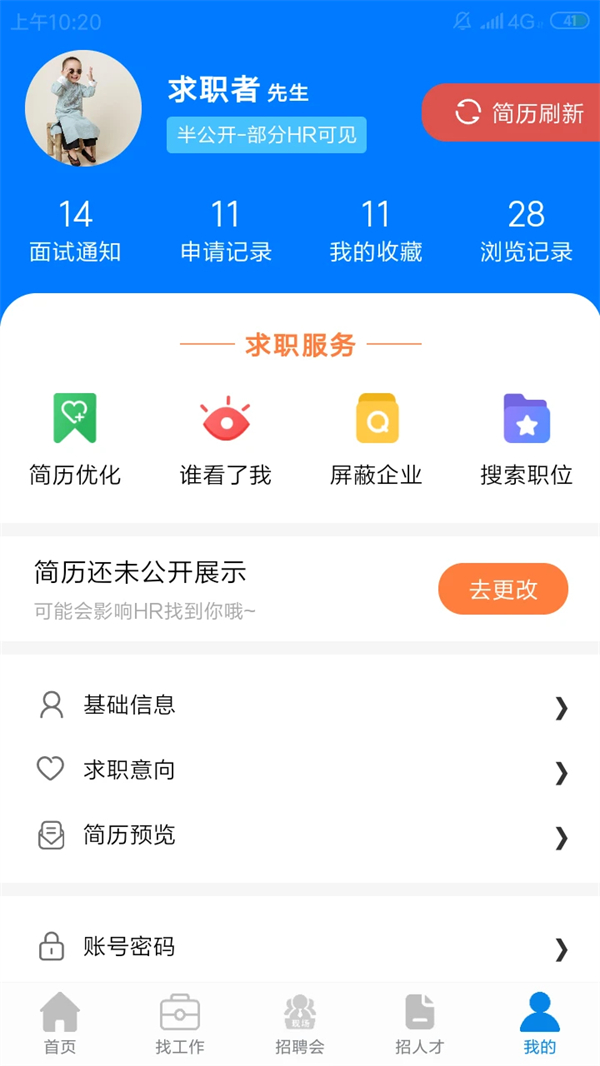Switch to the 找工作 tab
Screen dimensions: 600x1066
(x=180, y=1024)
